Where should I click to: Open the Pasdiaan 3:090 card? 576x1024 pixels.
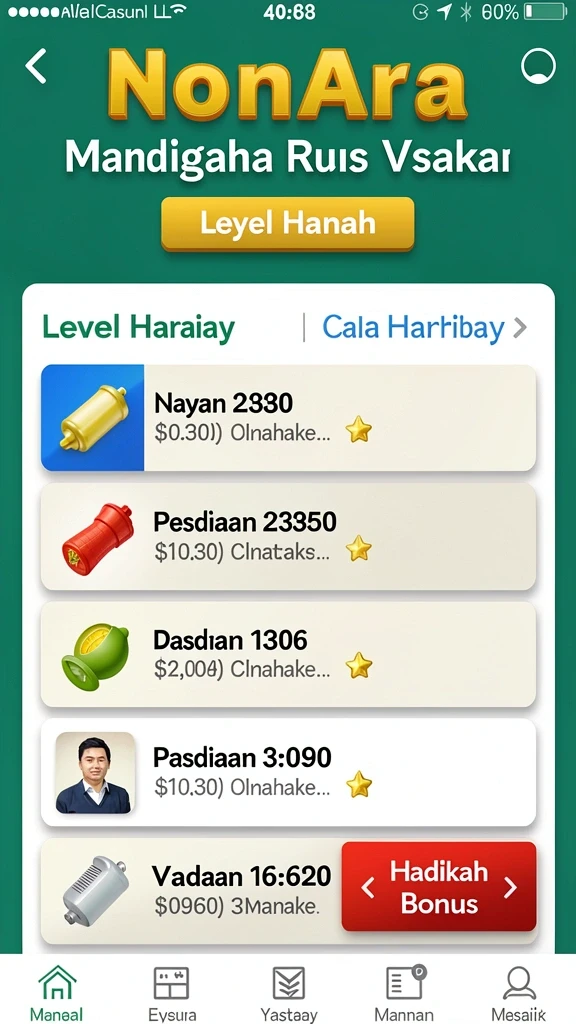tap(288, 773)
